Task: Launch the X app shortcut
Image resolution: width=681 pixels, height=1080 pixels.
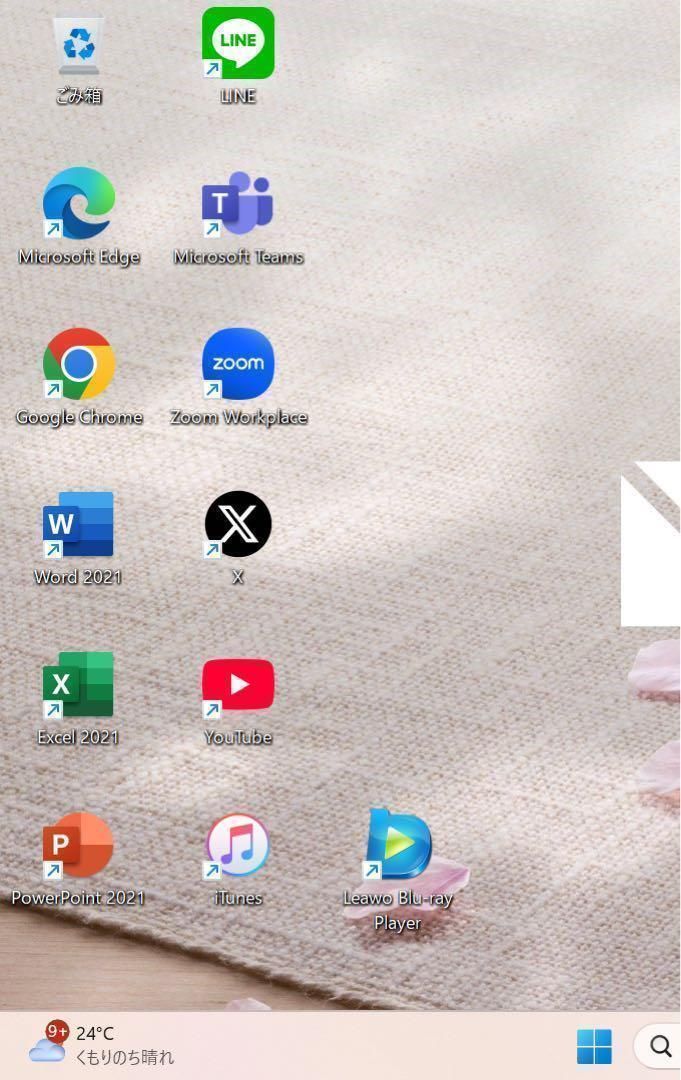Action: [238, 524]
